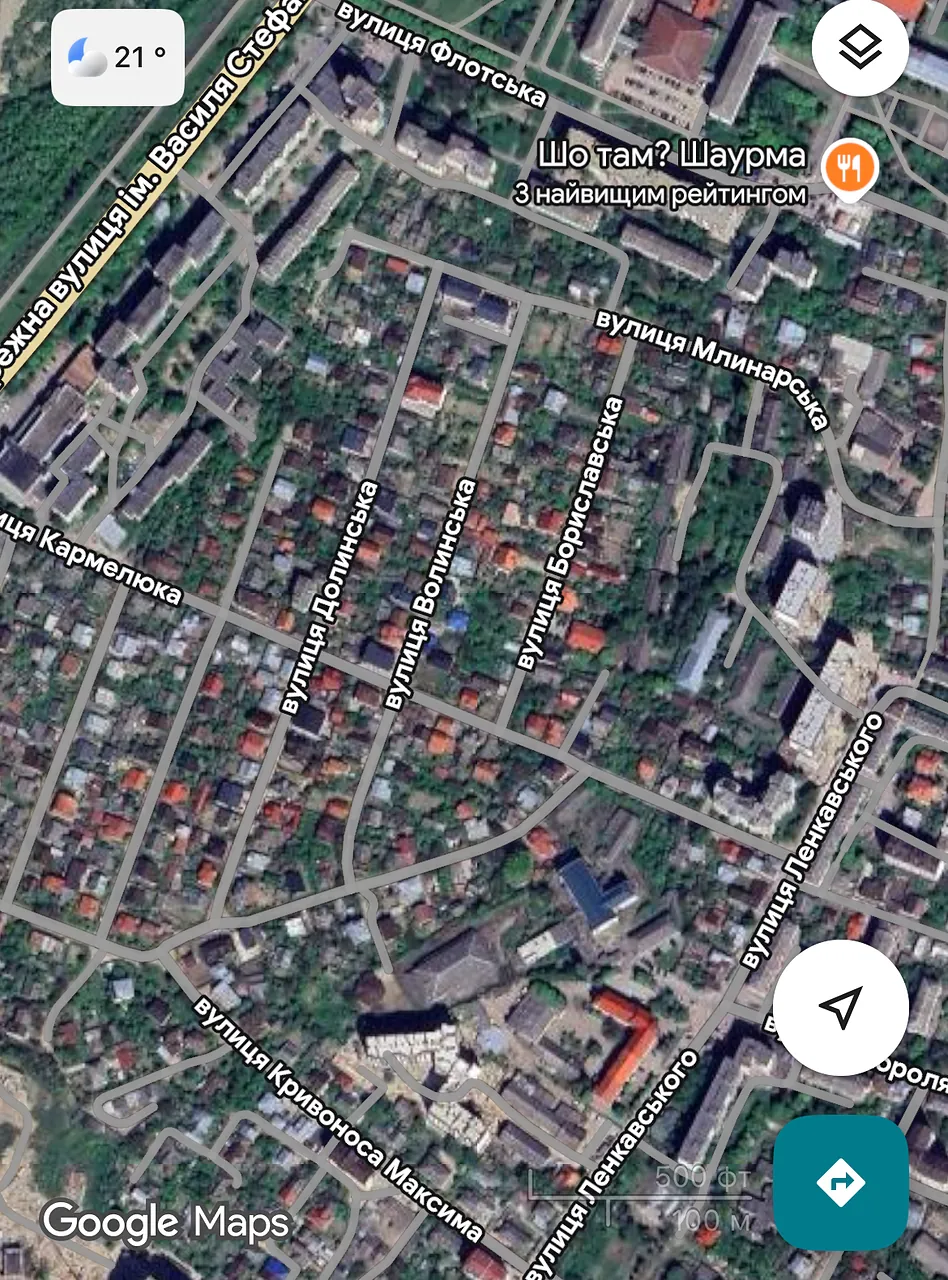
Task: Center map on my location
Action: point(841,1007)
